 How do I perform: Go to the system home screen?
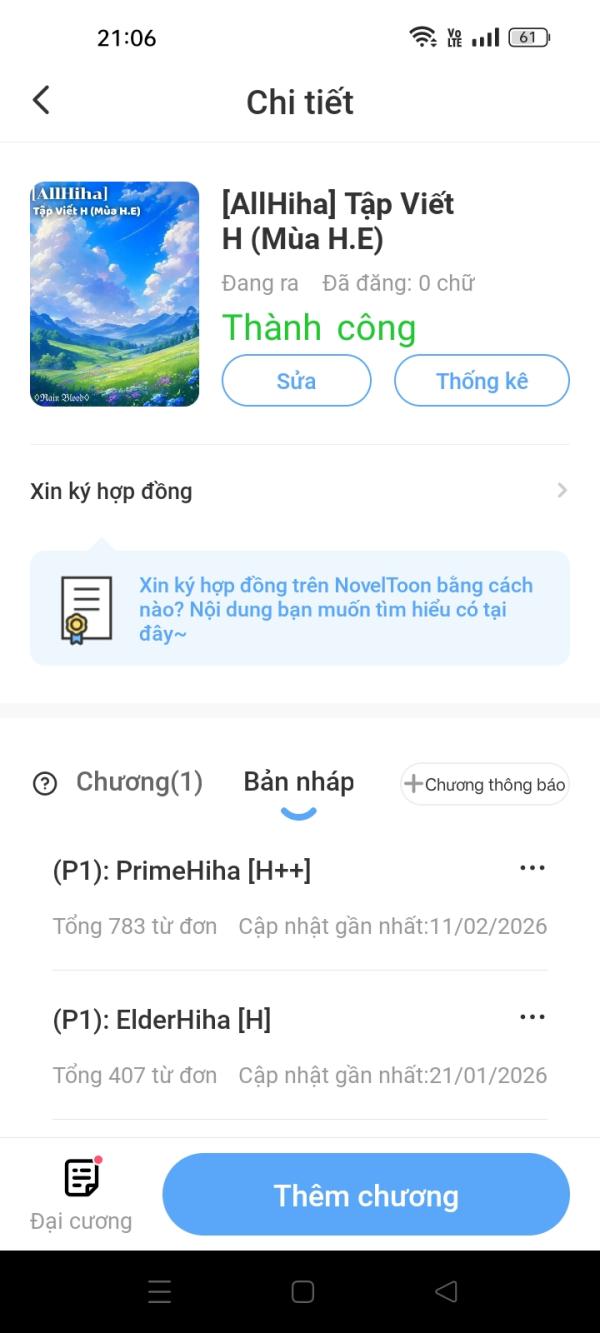[303, 1291]
